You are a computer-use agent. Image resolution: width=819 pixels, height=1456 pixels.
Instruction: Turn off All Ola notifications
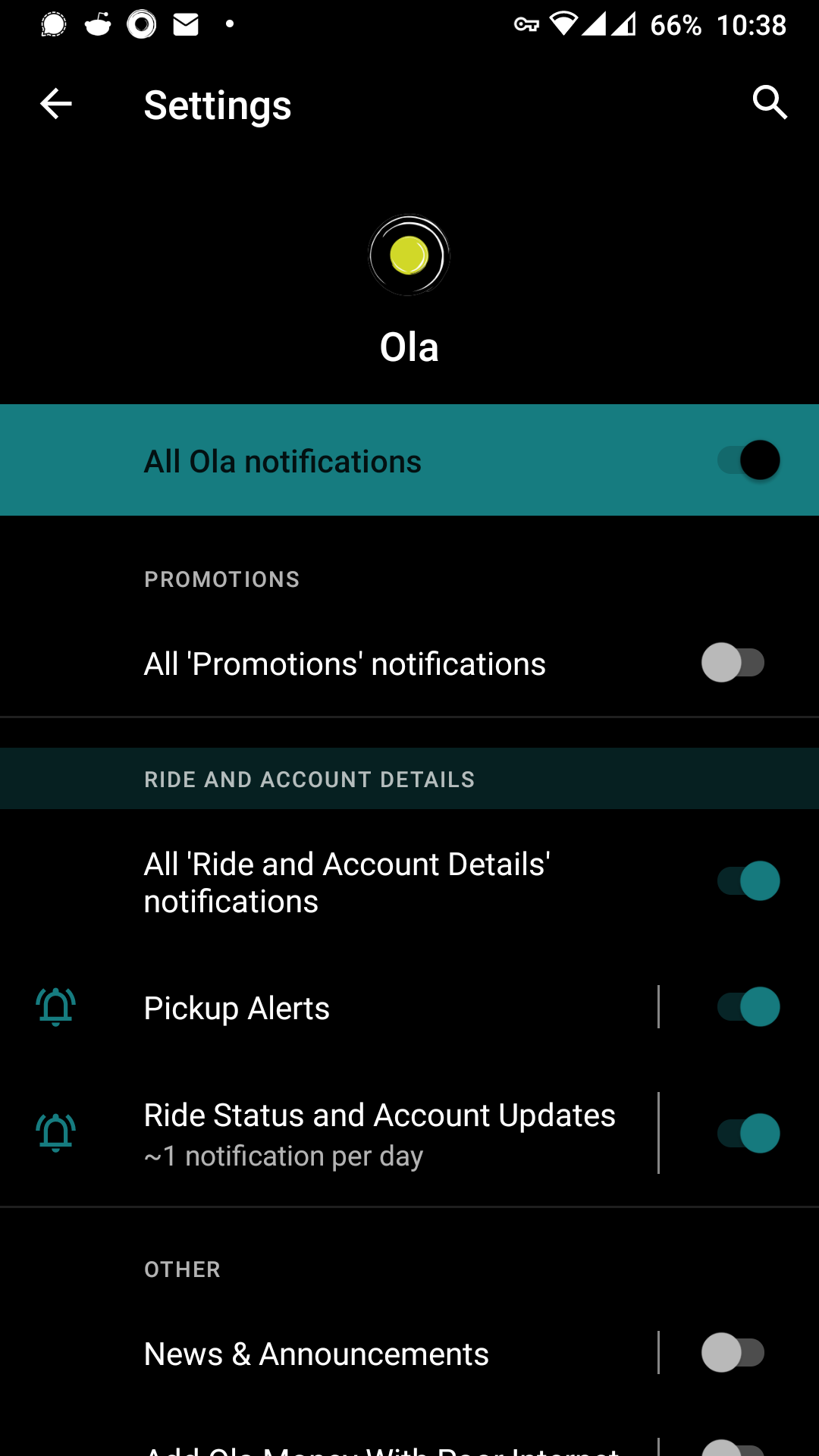click(x=748, y=460)
